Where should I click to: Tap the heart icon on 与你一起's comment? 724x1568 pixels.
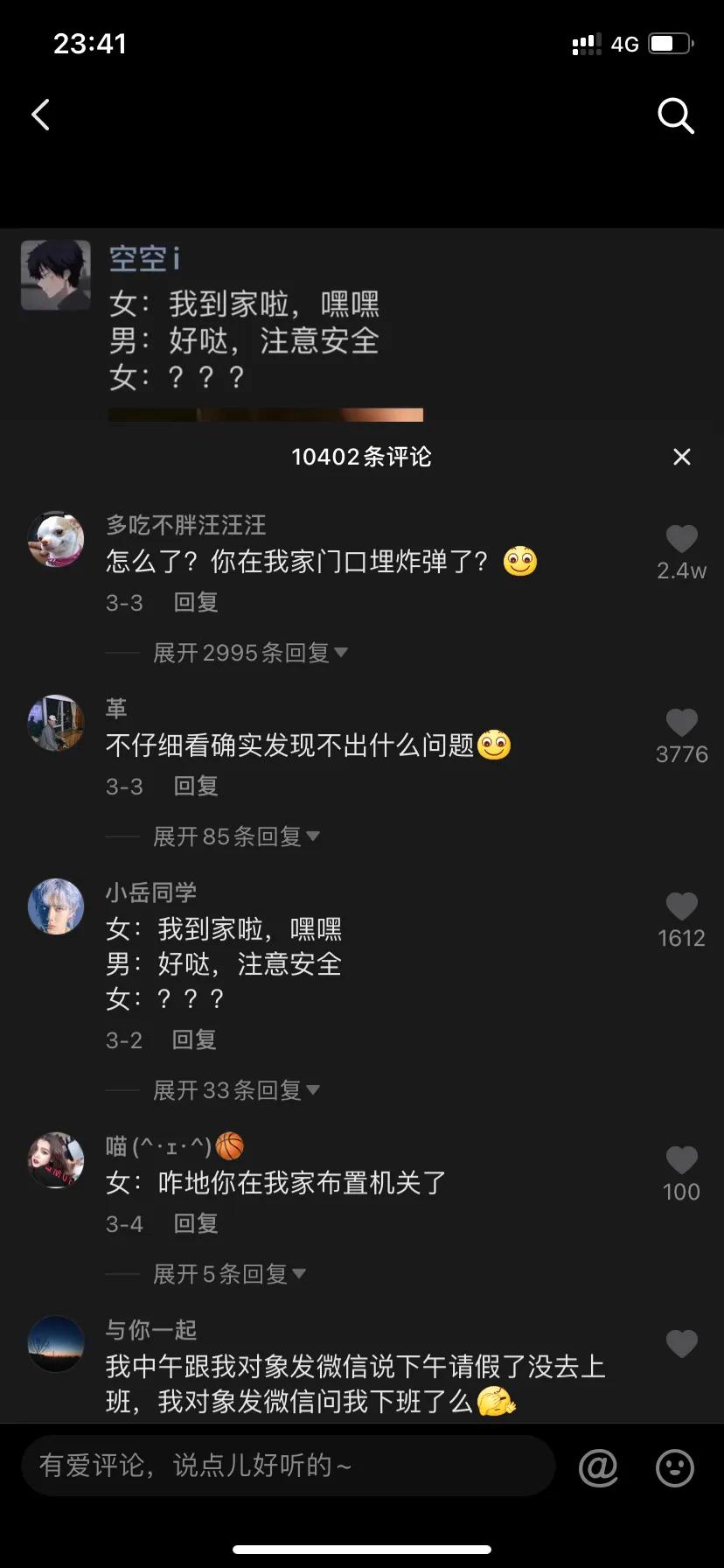pos(680,1344)
